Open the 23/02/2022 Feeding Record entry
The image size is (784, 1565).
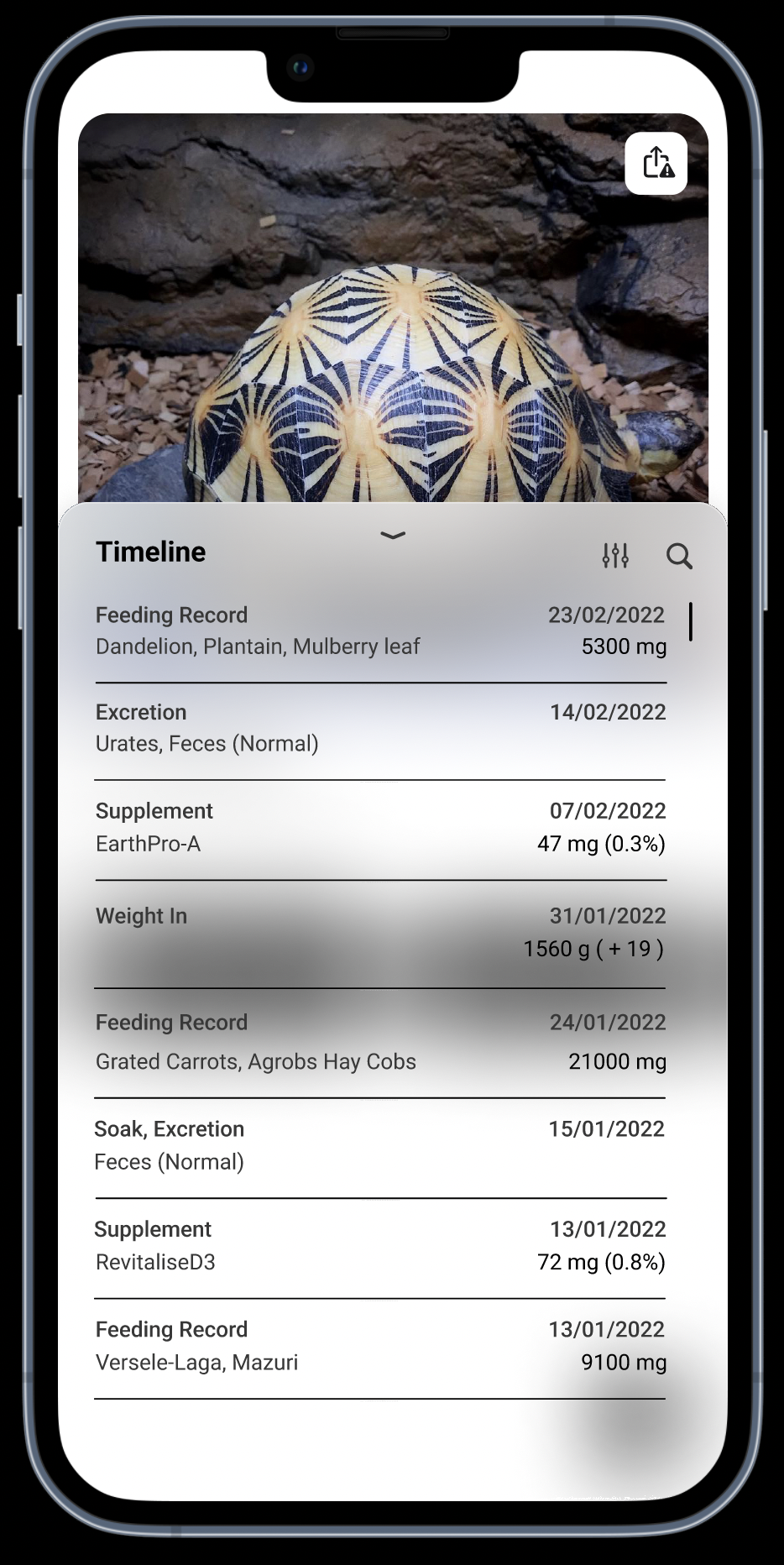point(380,631)
